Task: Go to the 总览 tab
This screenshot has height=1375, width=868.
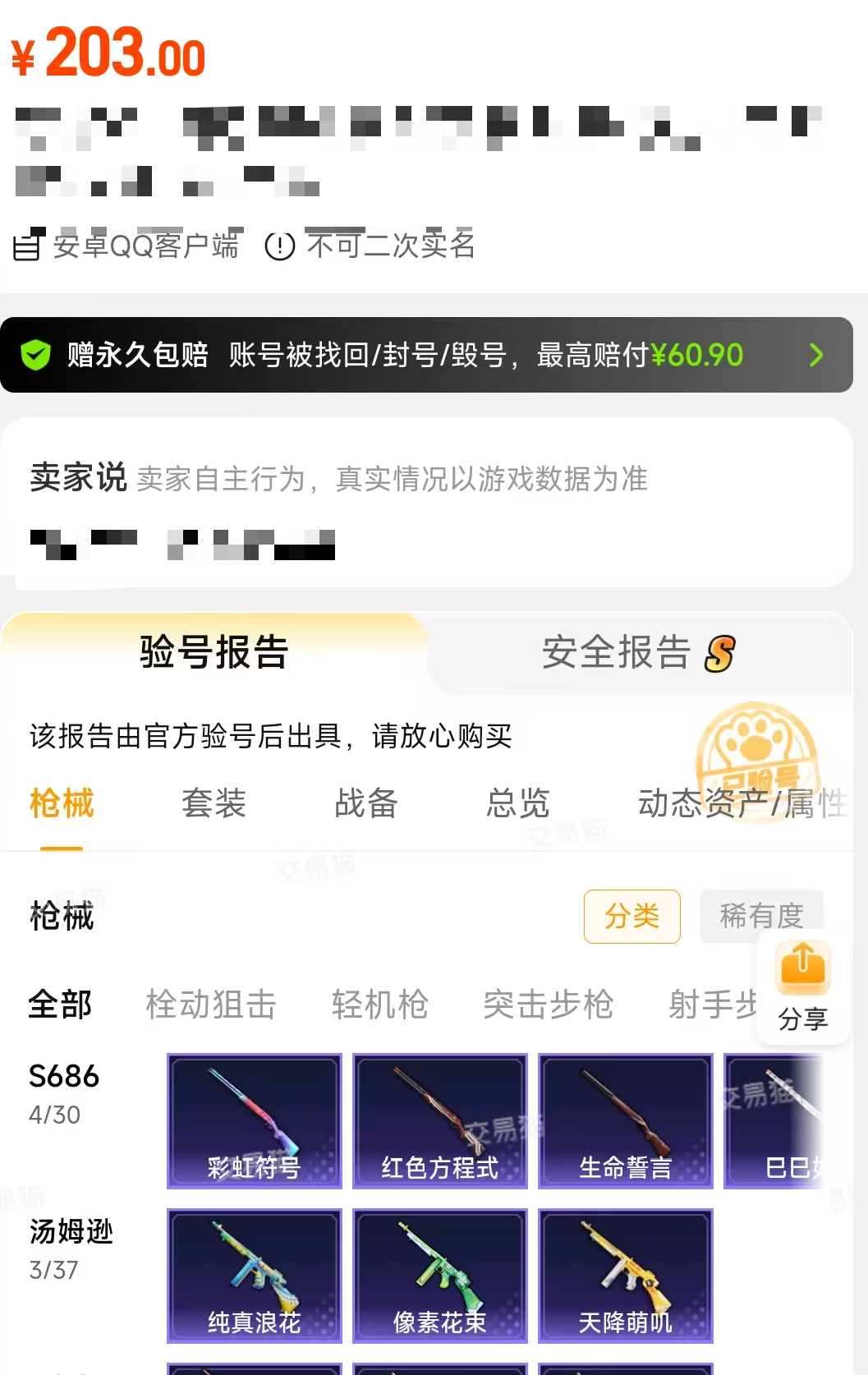Action: click(517, 803)
